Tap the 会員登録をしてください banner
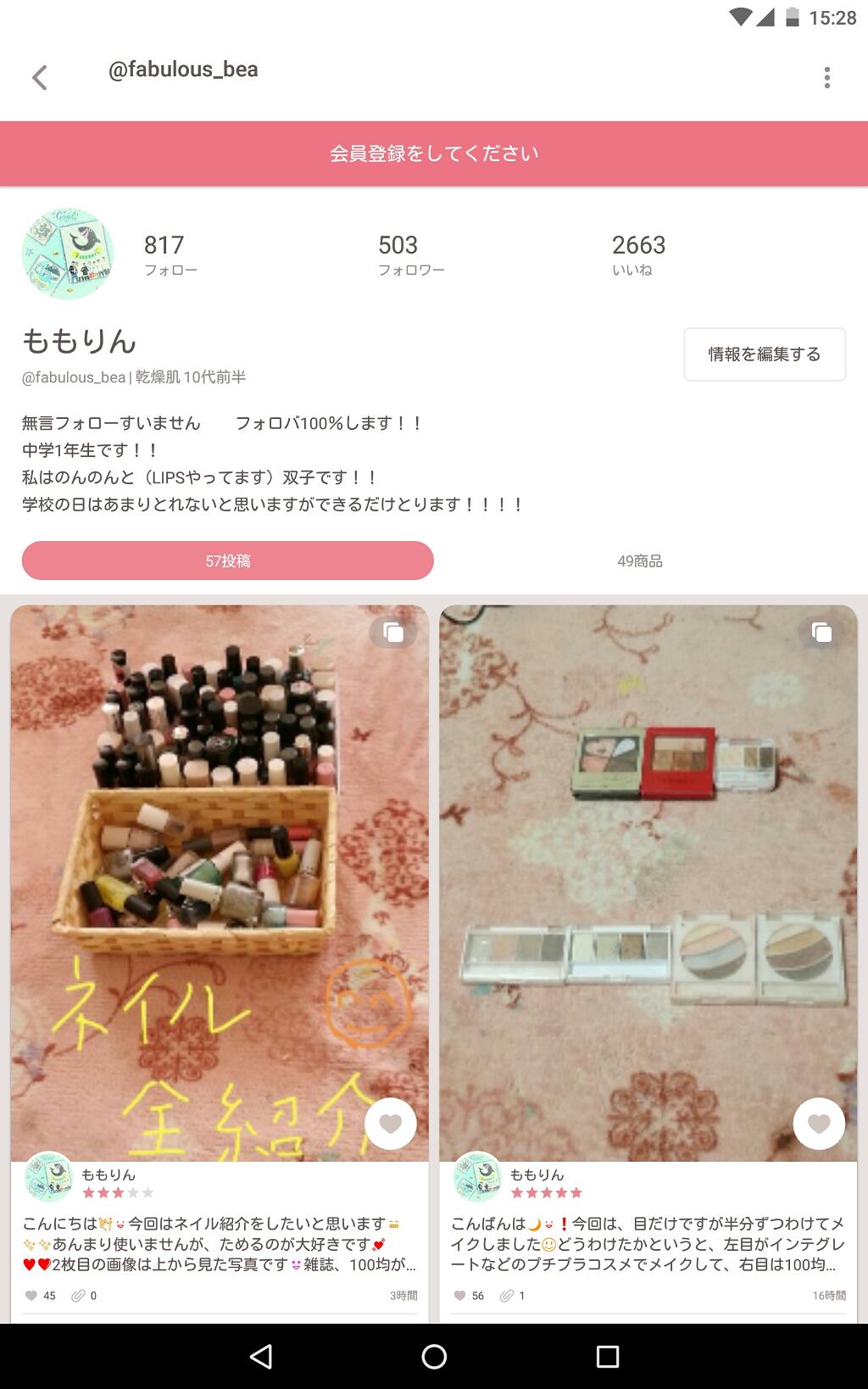 (x=434, y=153)
